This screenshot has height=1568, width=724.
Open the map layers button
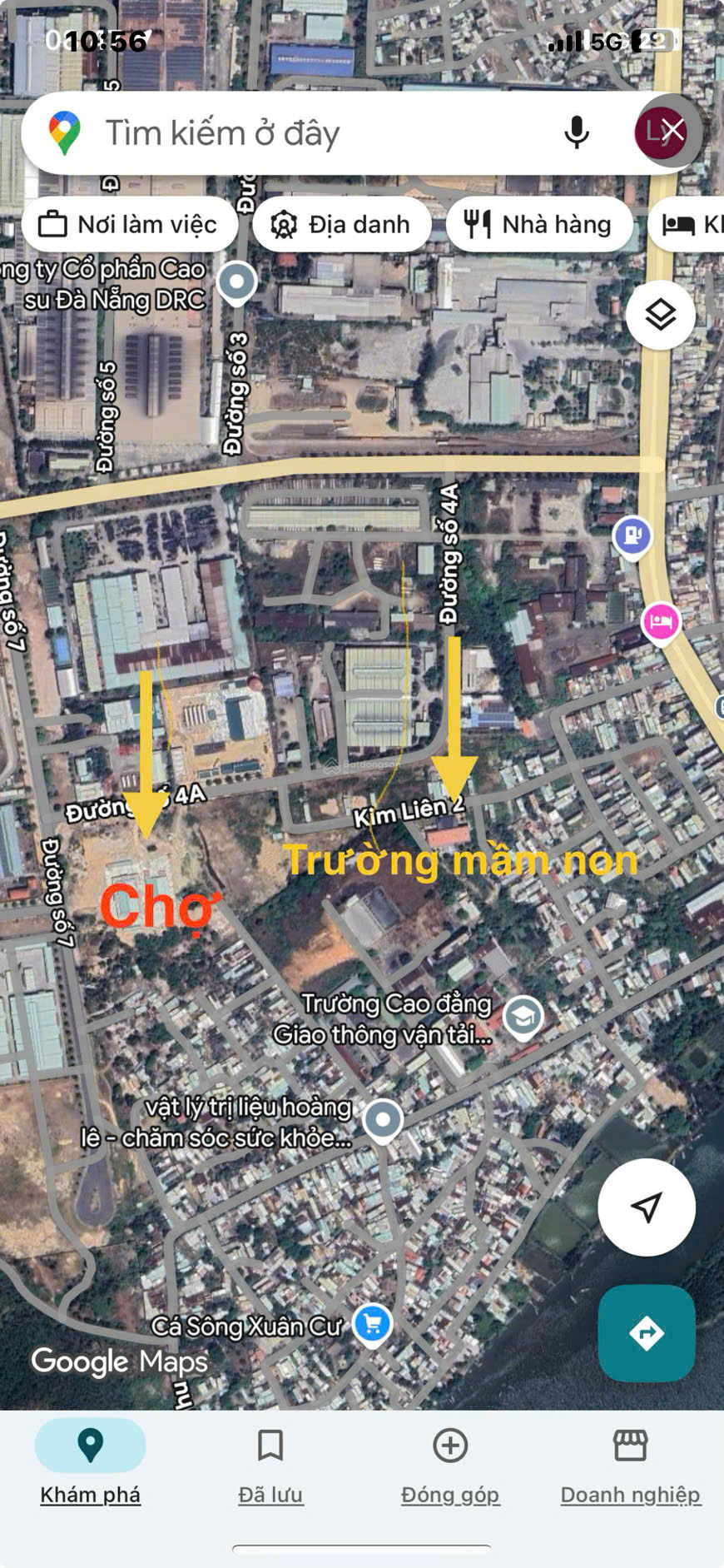click(661, 316)
